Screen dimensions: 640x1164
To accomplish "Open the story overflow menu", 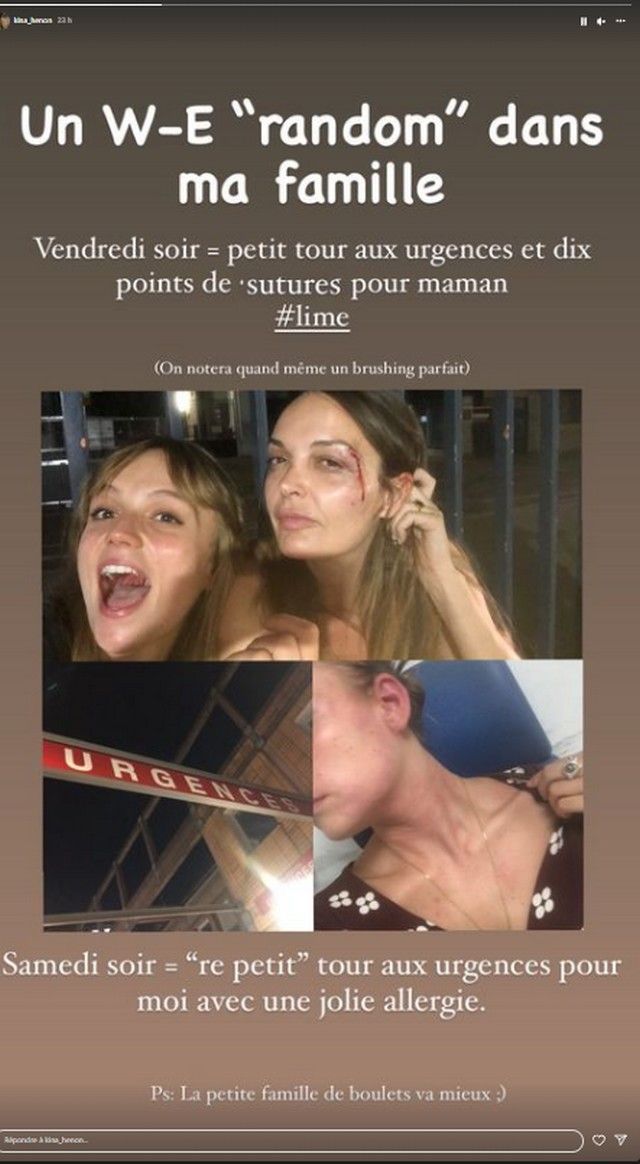I will (x=622, y=20).
